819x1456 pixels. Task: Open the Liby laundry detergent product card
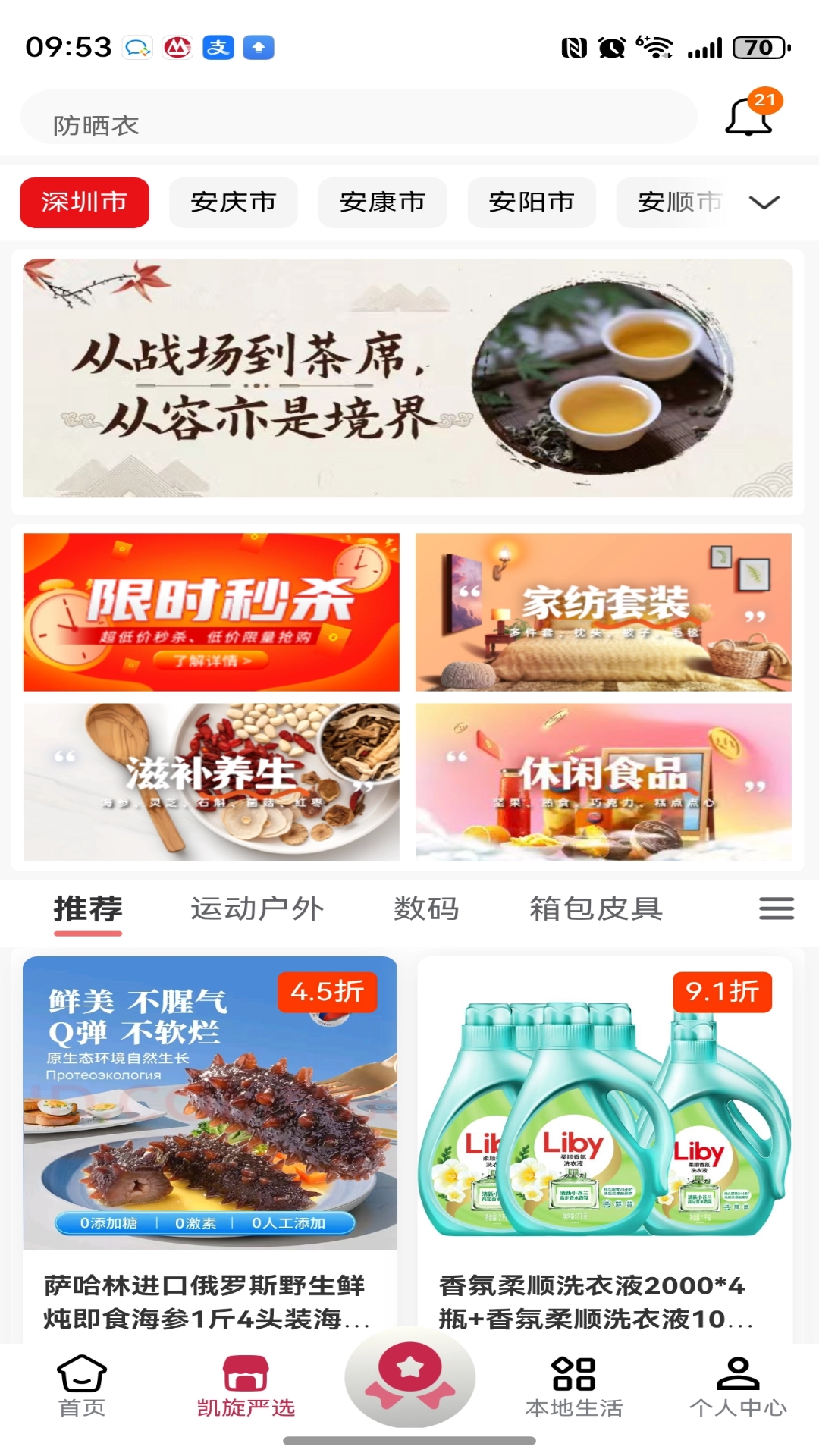tap(607, 1107)
